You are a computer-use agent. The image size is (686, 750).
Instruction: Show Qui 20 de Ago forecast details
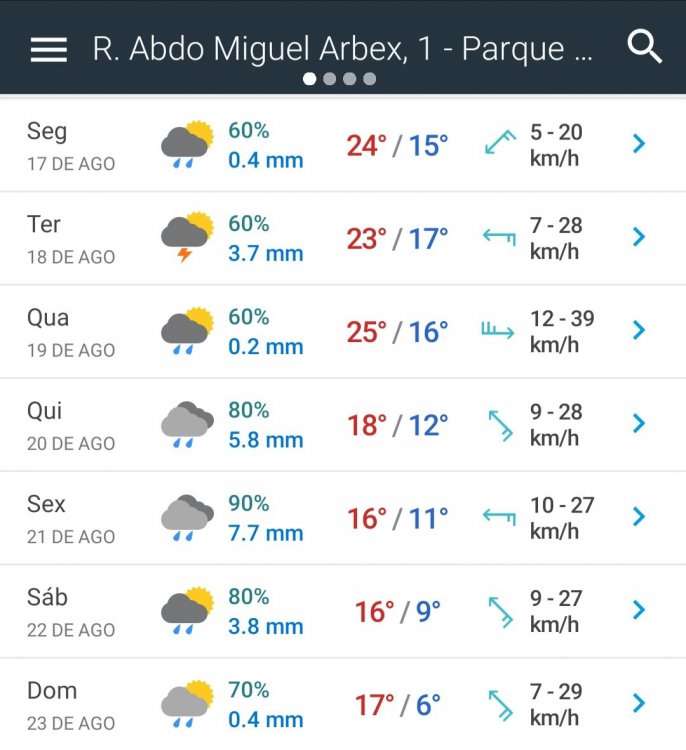click(x=640, y=424)
